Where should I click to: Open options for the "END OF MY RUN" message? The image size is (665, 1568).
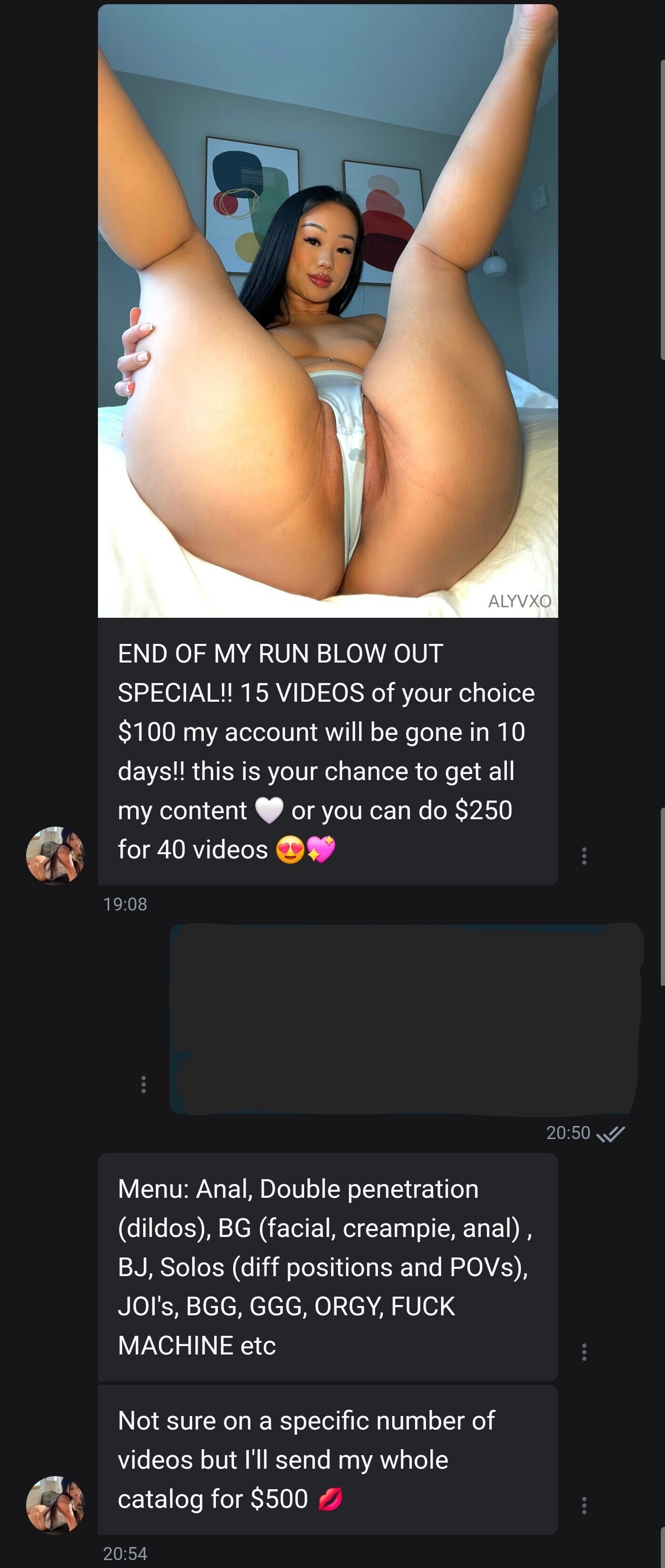click(x=584, y=856)
